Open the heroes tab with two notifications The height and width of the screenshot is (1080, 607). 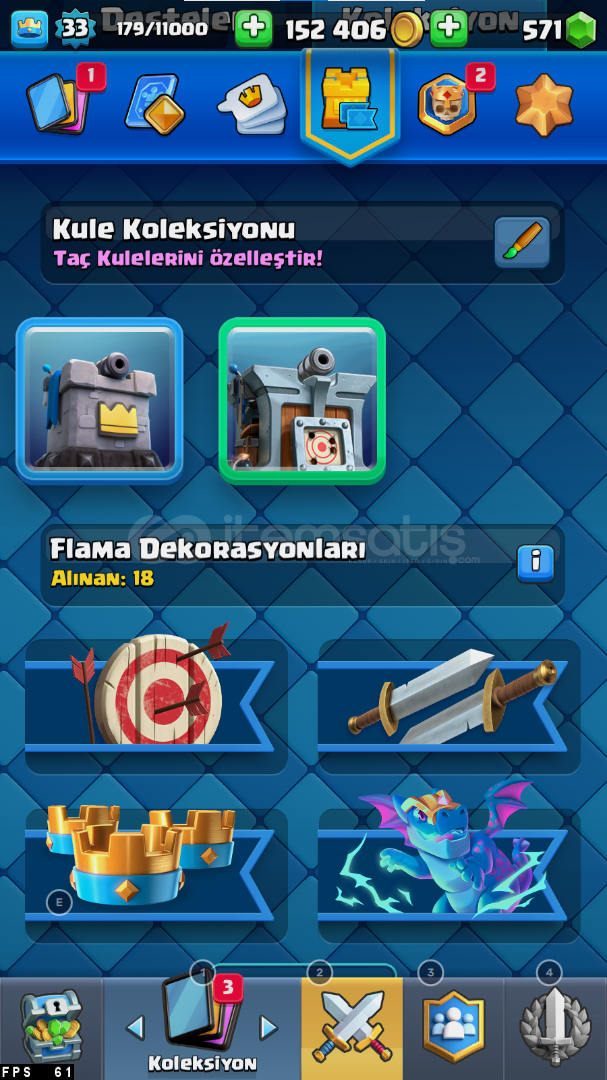(447, 104)
